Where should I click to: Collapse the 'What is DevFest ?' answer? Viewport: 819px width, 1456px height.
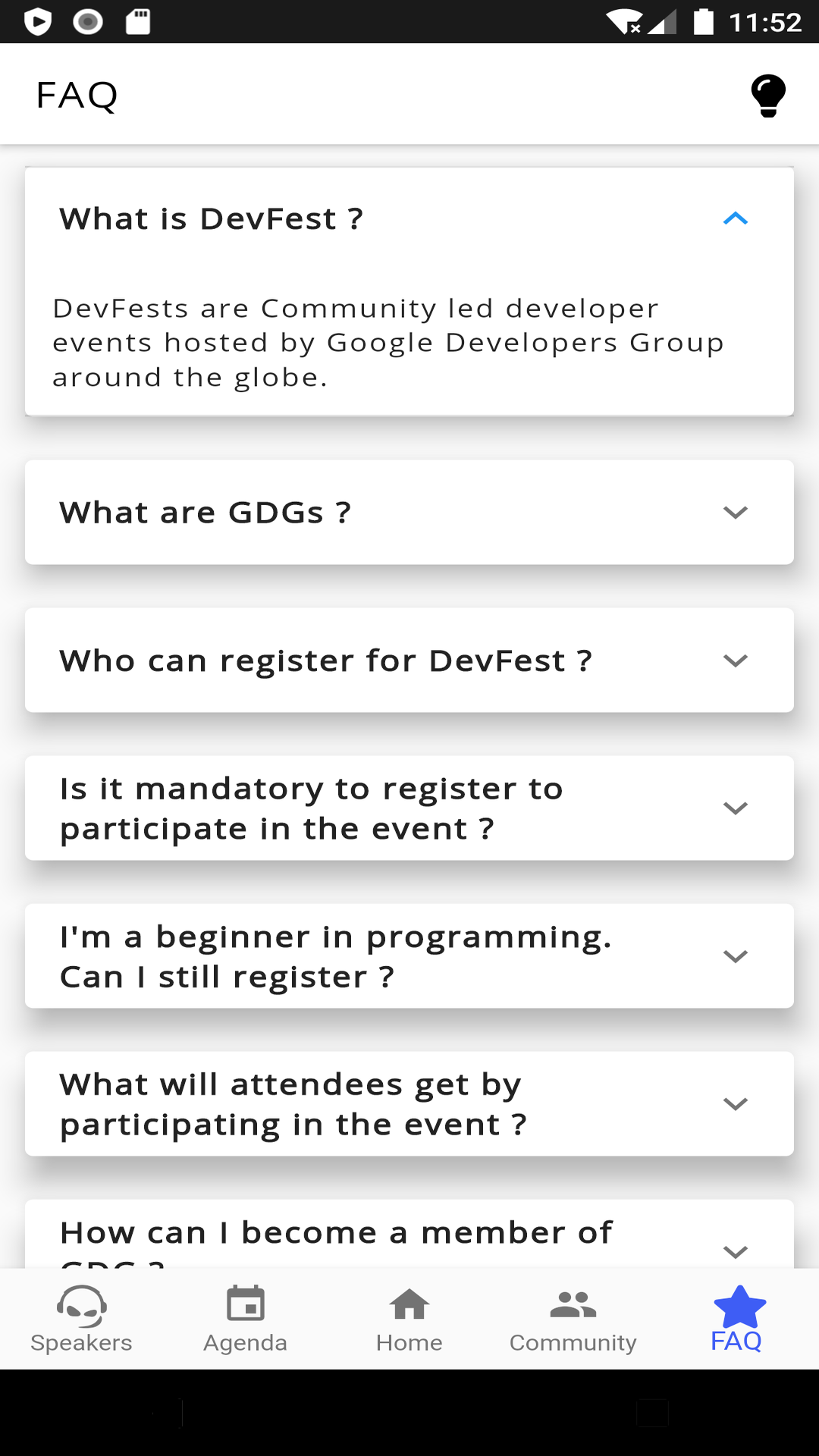pyautogui.click(x=736, y=219)
